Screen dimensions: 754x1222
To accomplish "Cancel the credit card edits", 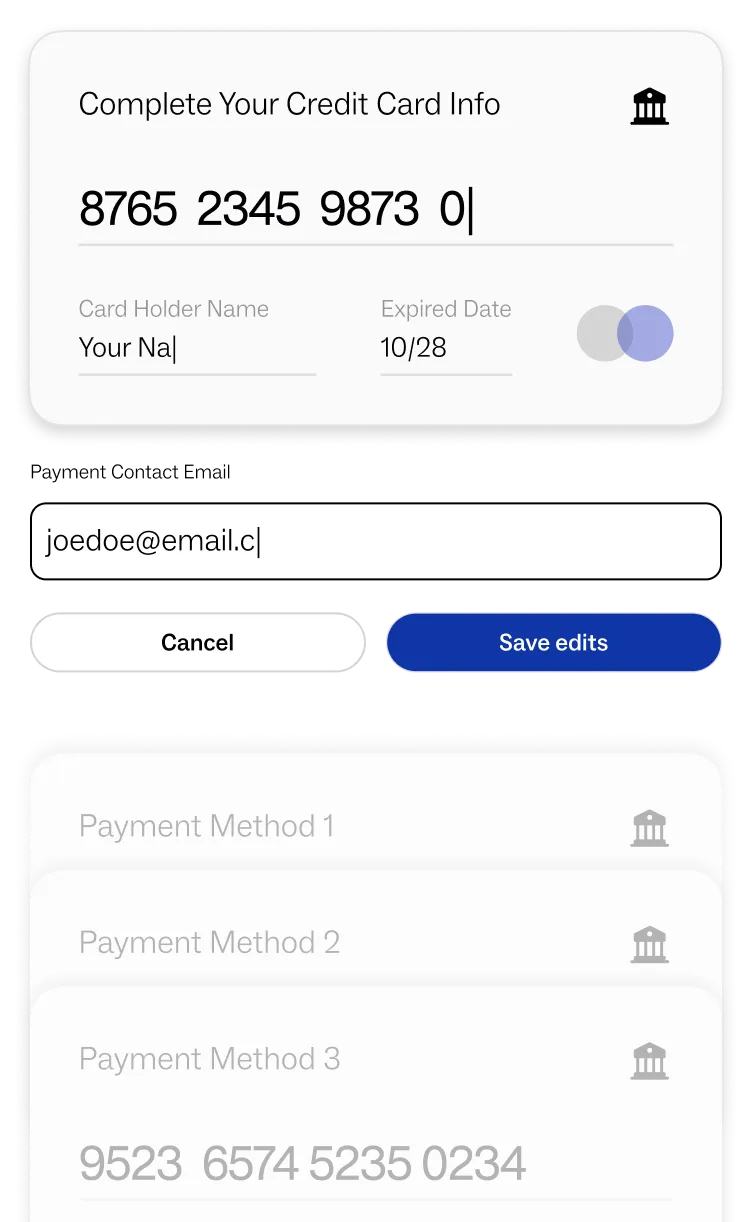I will pos(198,642).
